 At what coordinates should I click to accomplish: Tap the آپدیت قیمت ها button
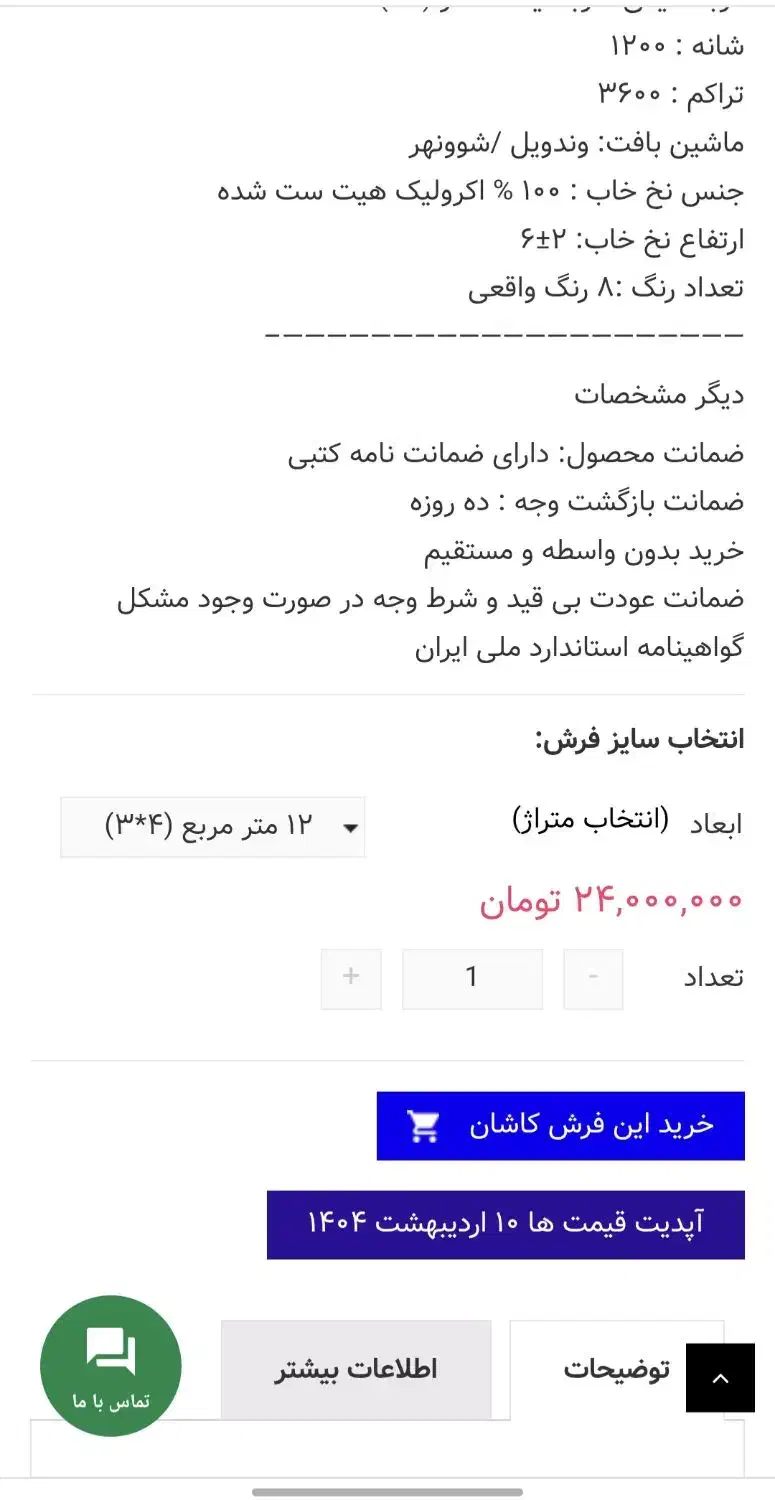coord(505,1224)
